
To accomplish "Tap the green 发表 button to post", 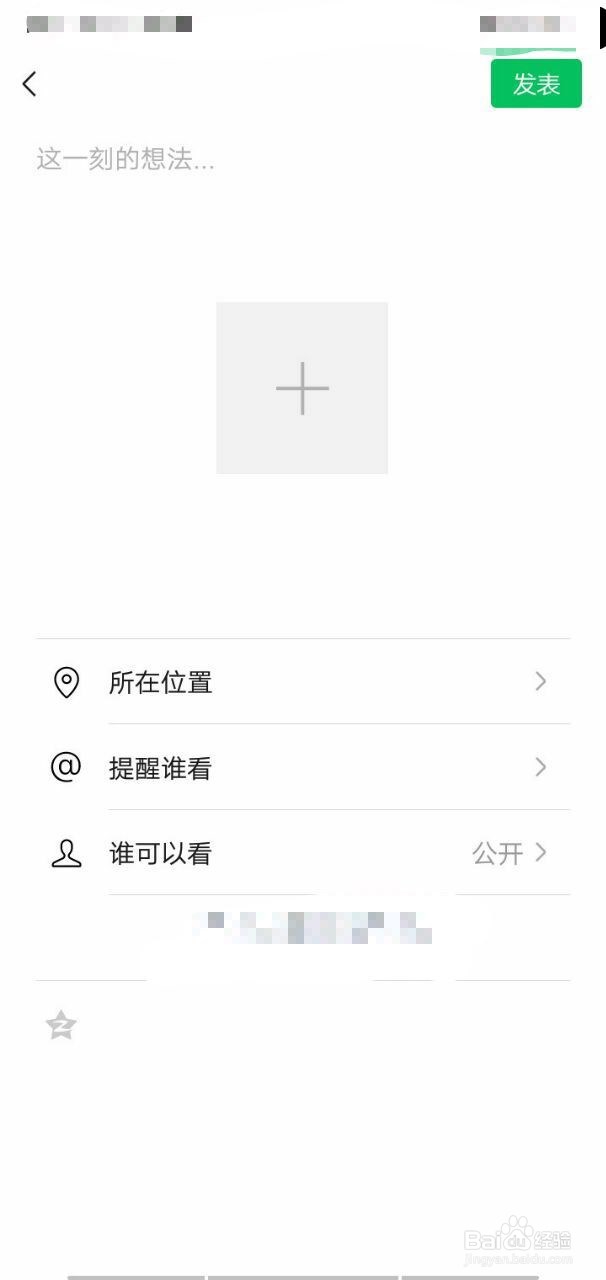I will [x=536, y=84].
